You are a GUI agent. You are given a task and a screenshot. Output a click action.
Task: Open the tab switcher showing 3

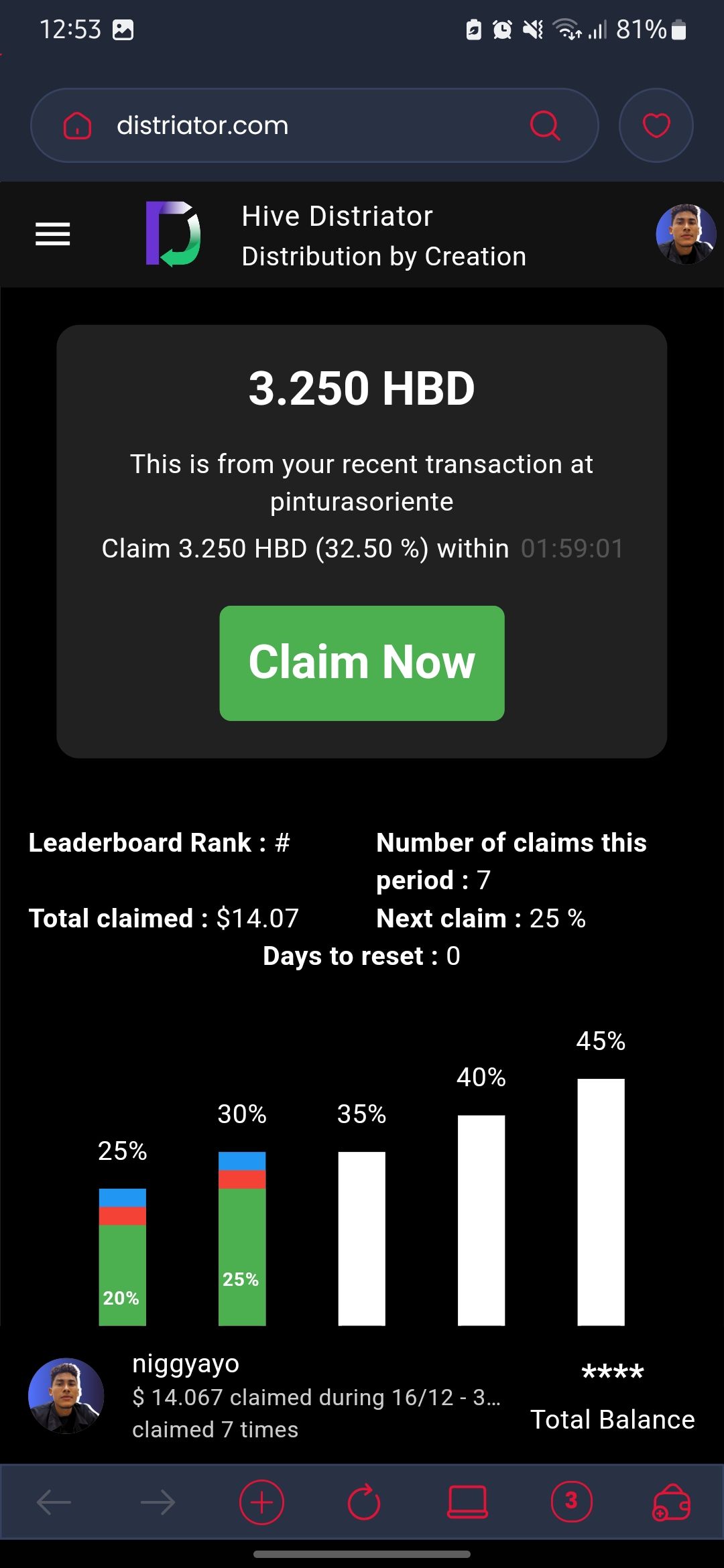click(571, 1502)
